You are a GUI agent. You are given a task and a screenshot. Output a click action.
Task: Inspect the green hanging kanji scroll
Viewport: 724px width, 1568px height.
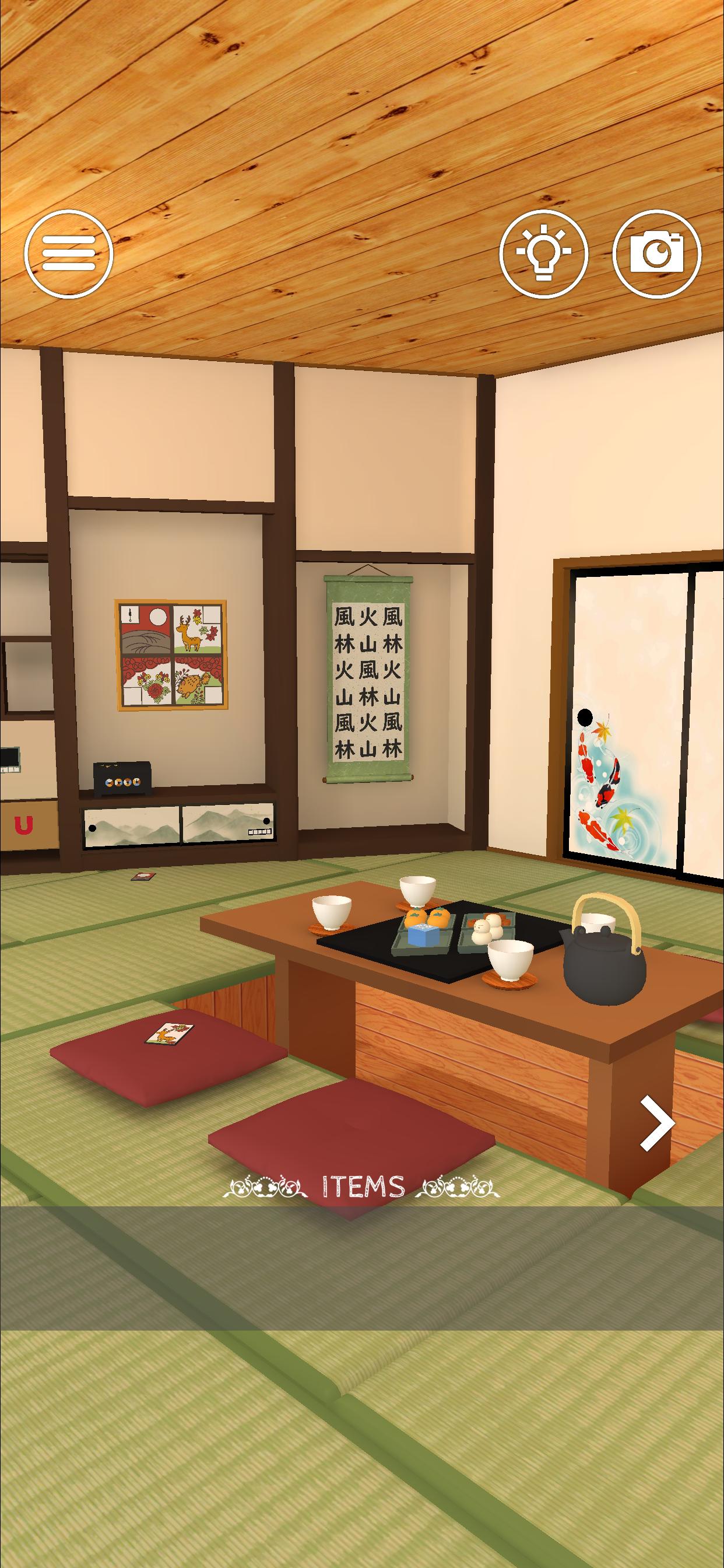coord(368,678)
